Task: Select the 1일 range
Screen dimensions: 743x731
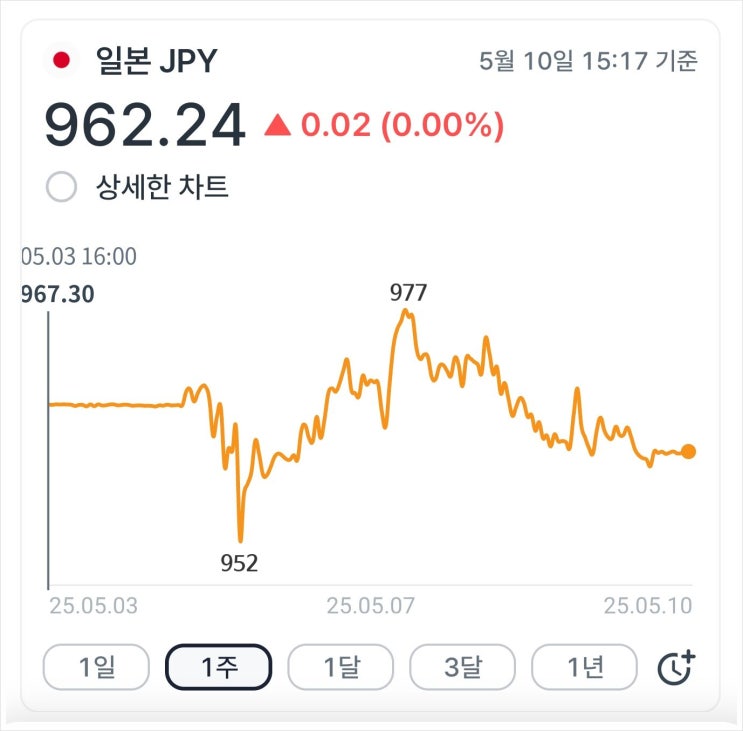Action: pos(96,667)
